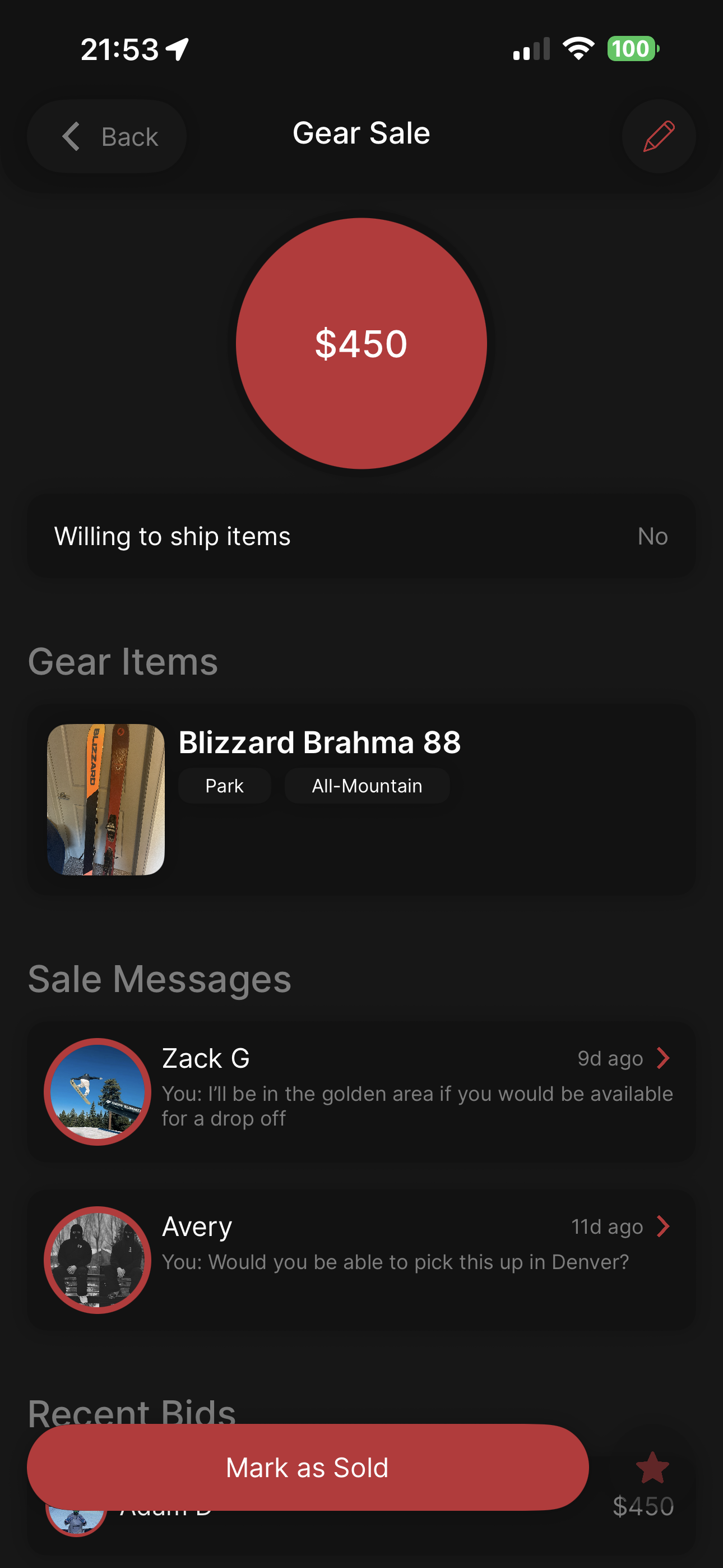Select the All-Mountain tag
Viewport: 723px width, 1568px height.
(x=367, y=785)
